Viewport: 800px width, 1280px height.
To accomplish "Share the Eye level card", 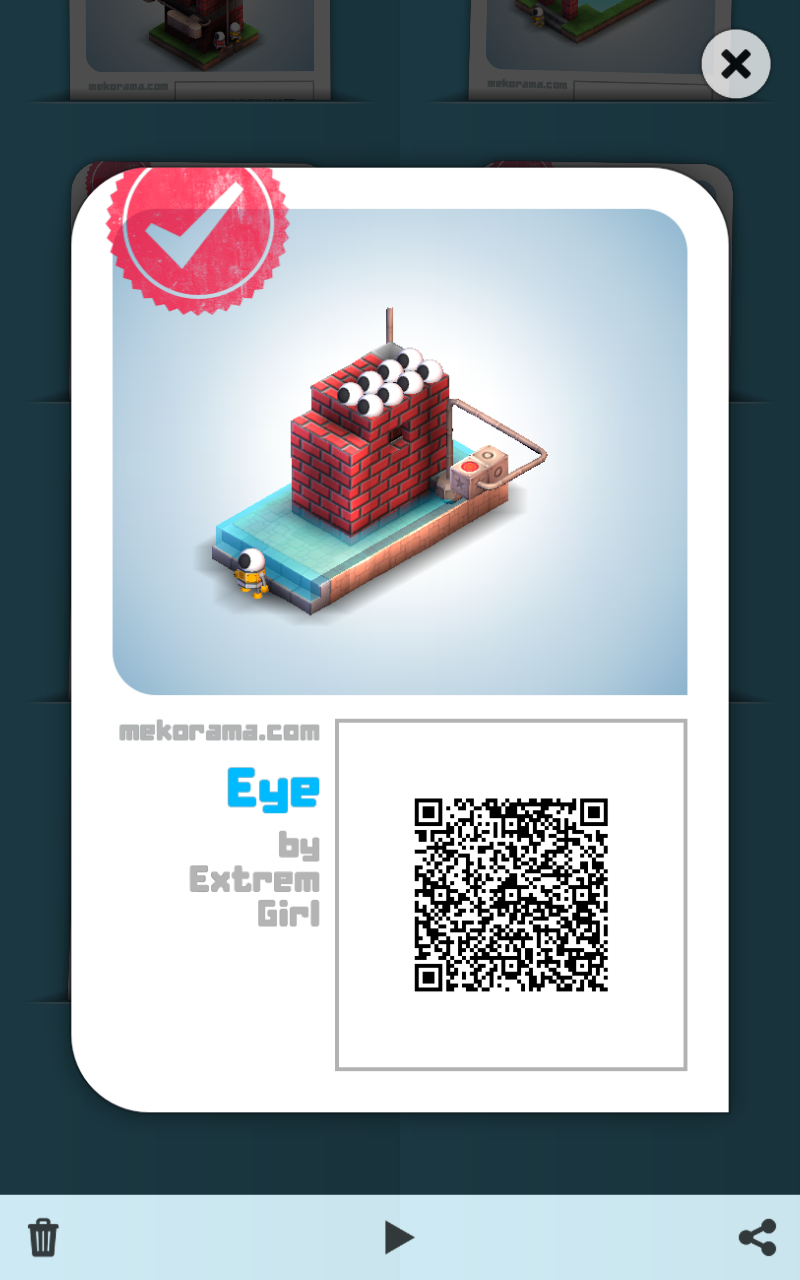I will [757, 1237].
